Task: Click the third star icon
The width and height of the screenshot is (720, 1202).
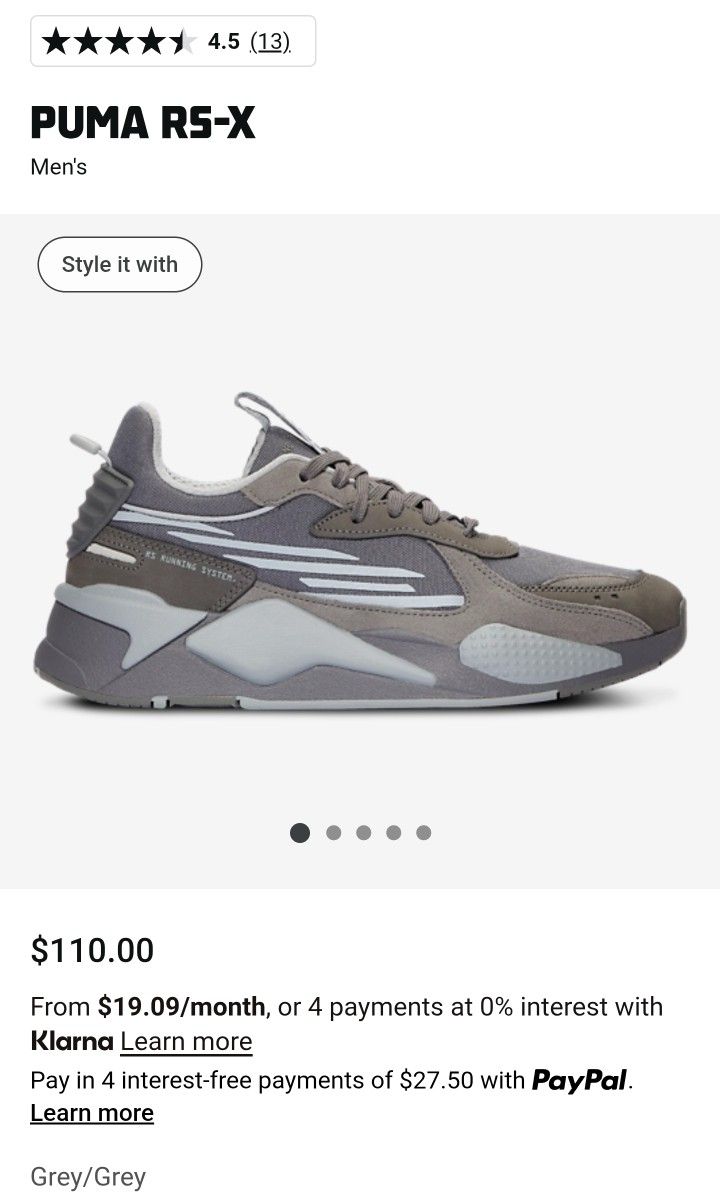Action: 119,43
